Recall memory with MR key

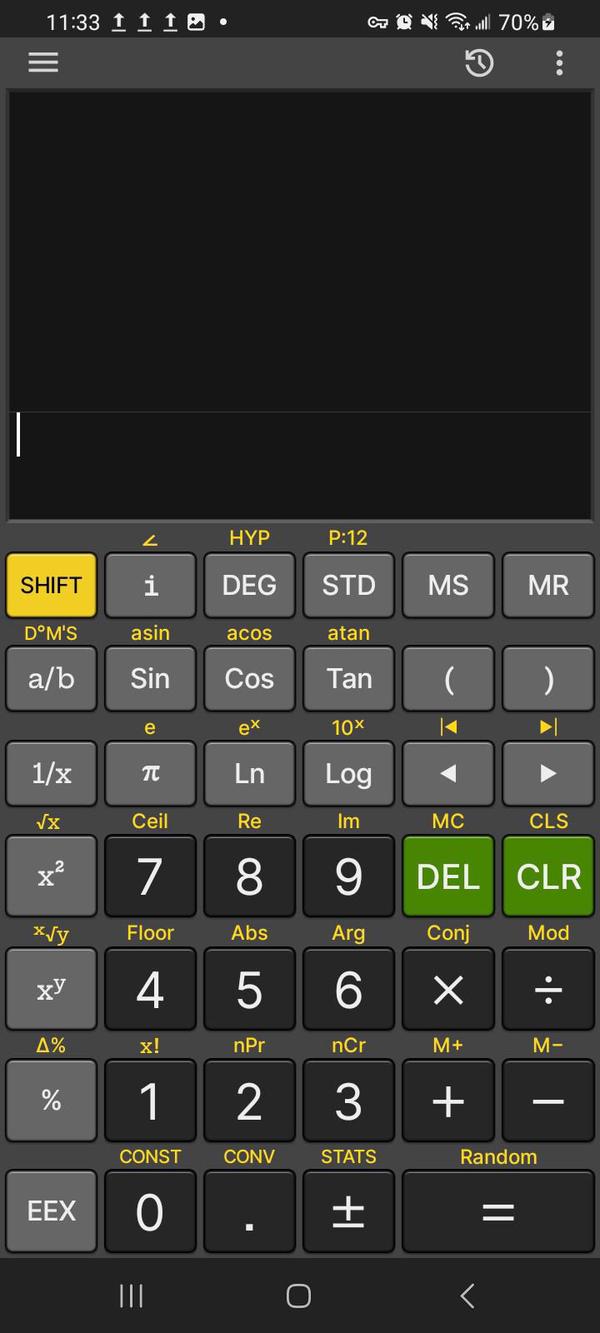tap(548, 585)
